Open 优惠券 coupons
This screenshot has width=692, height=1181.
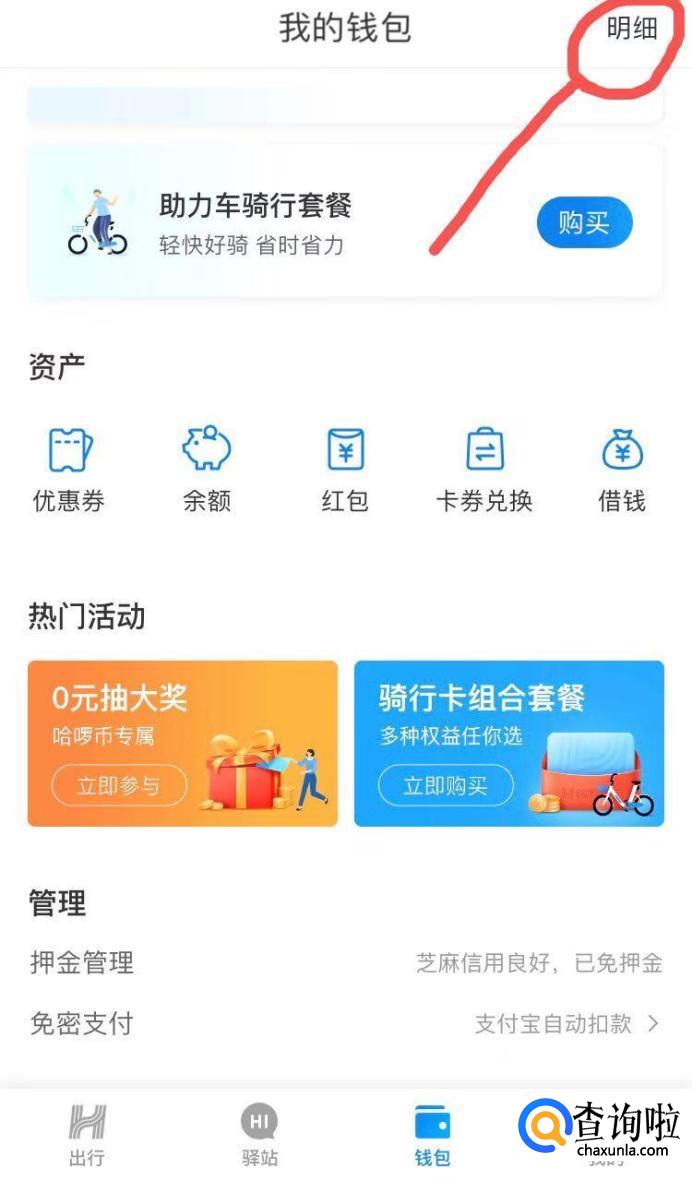click(x=68, y=468)
